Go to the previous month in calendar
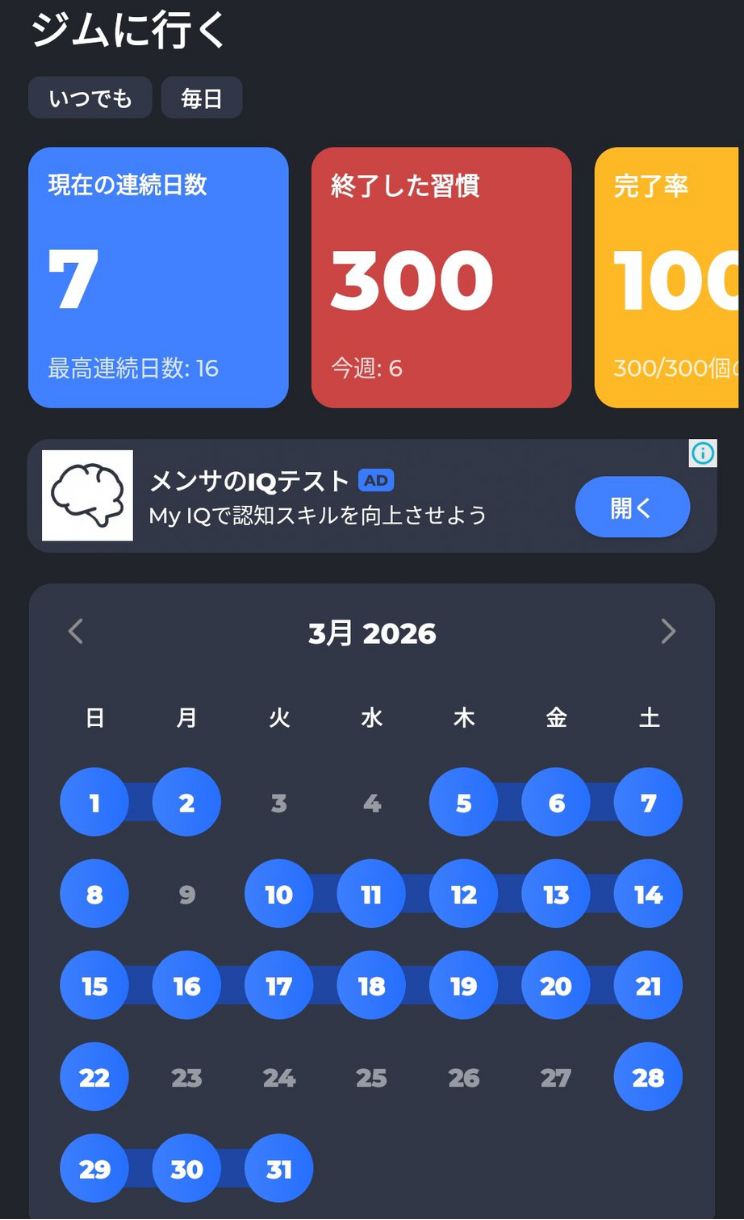Image resolution: width=744 pixels, height=1220 pixels. 76,632
